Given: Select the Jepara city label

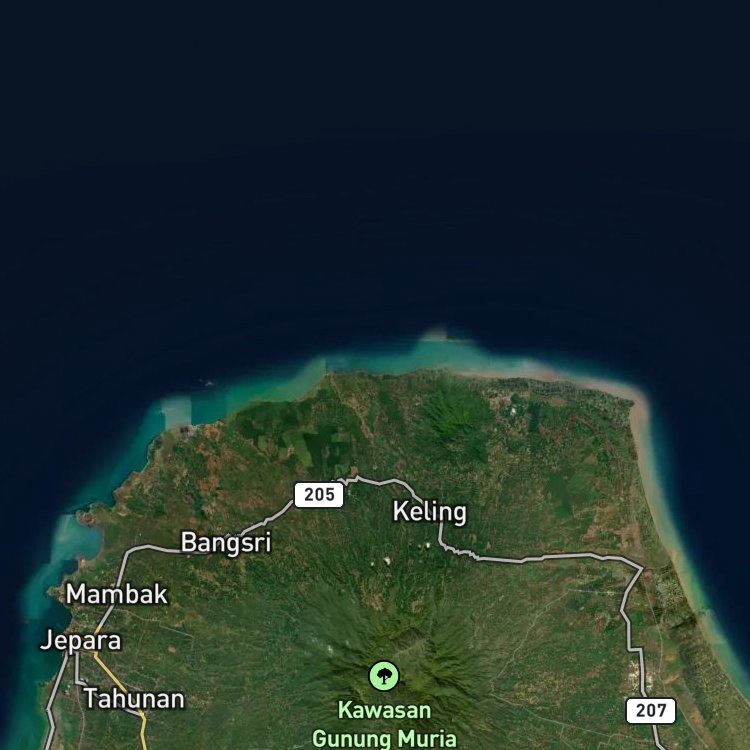Looking at the screenshot, I should (x=80, y=640).
